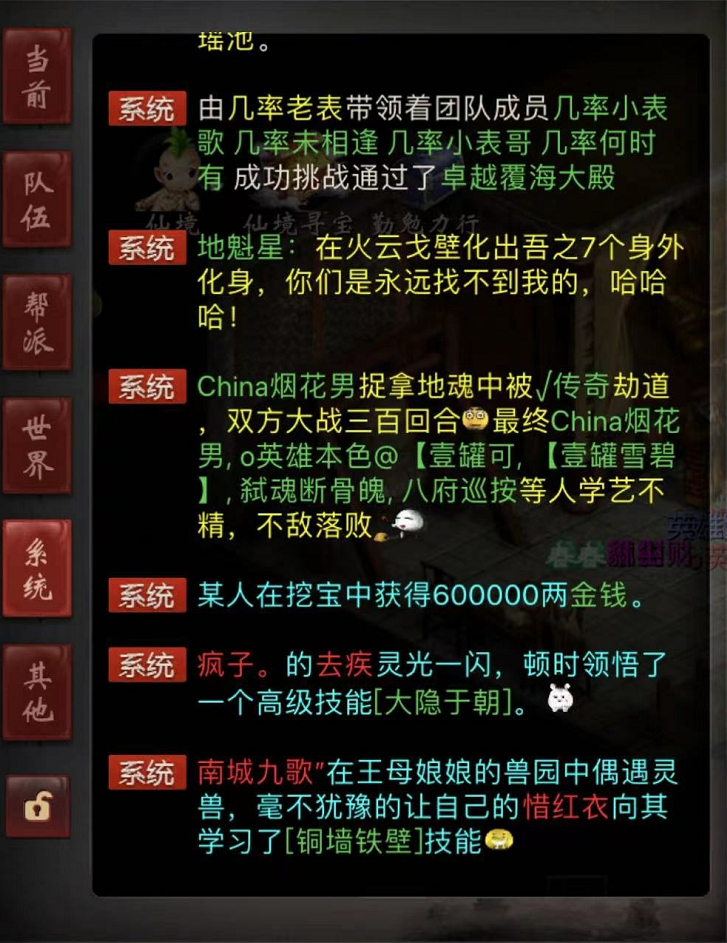Toggle the chat scroll lock icon
The height and width of the screenshot is (943, 727).
[37, 805]
